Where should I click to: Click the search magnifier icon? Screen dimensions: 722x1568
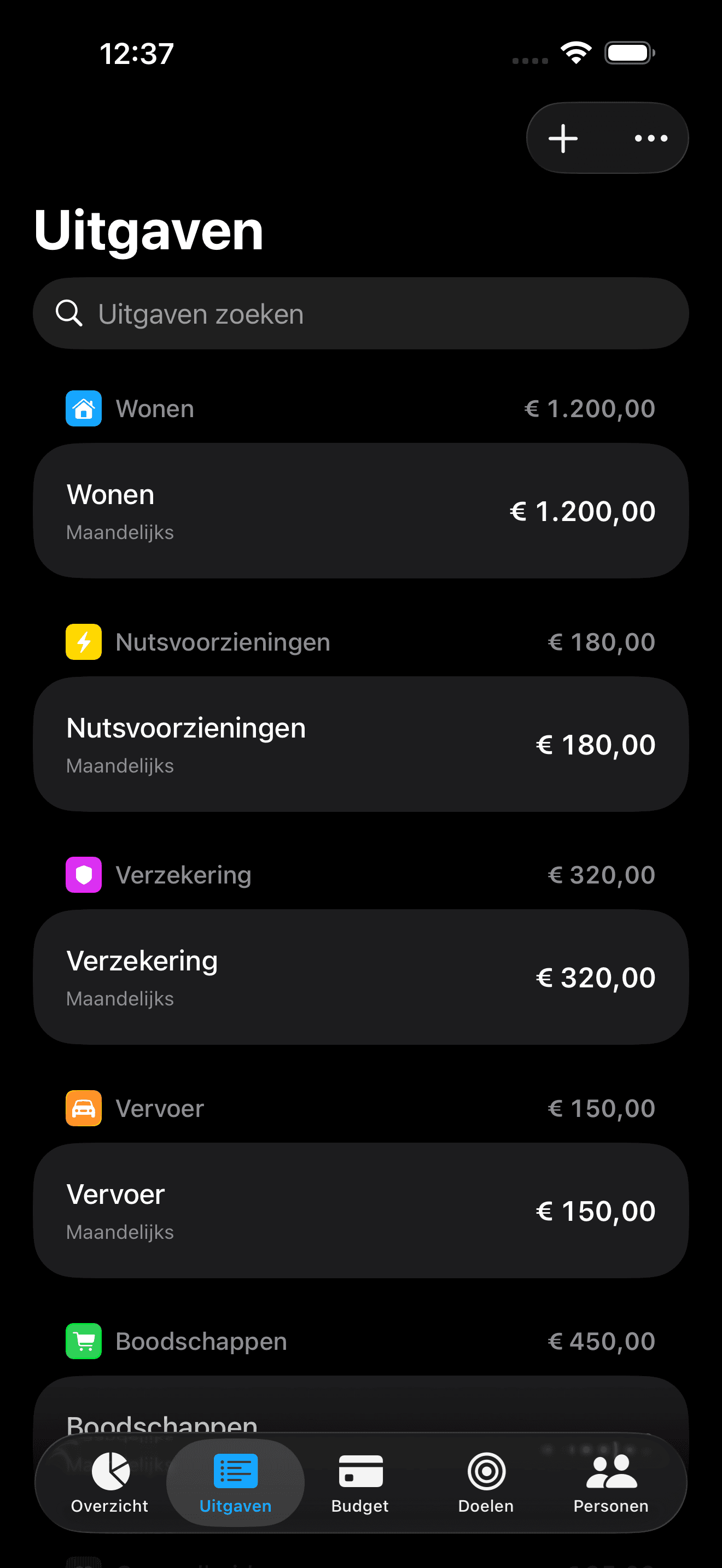point(69,313)
